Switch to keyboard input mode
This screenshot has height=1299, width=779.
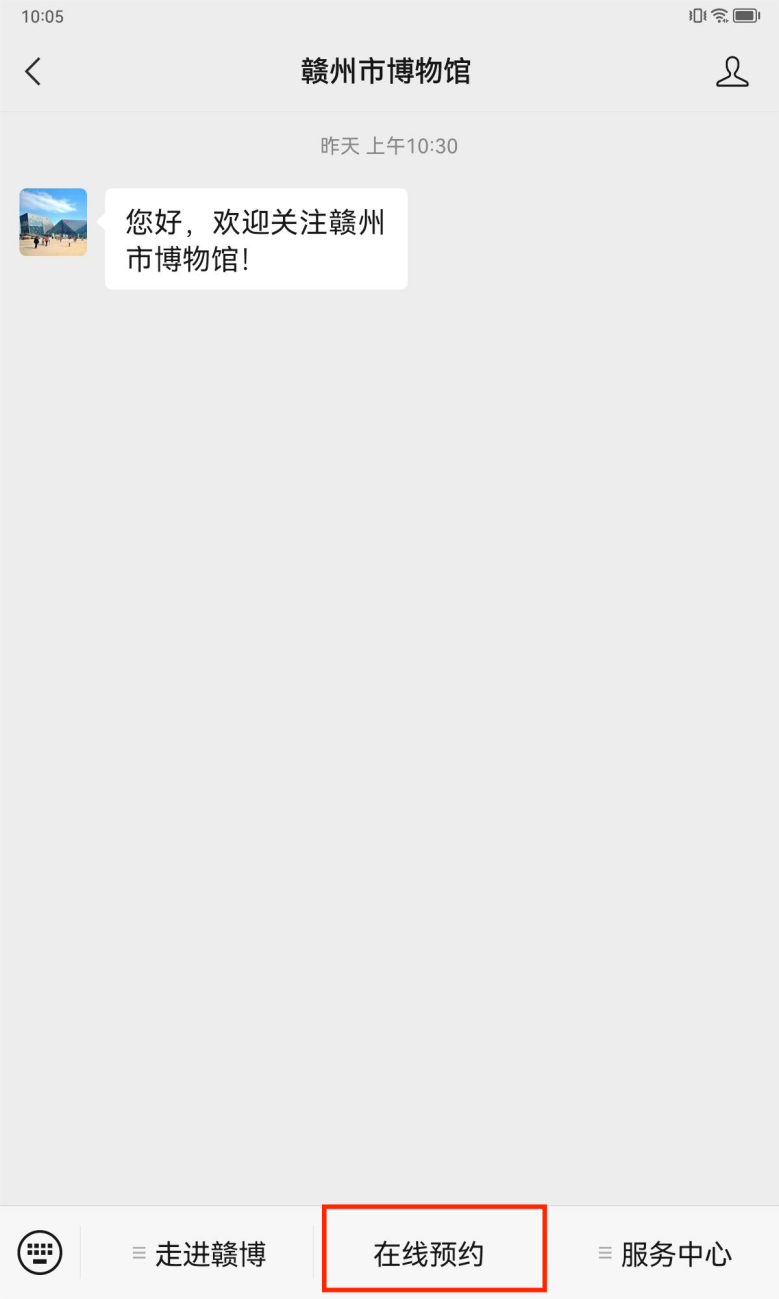[x=40, y=1252]
